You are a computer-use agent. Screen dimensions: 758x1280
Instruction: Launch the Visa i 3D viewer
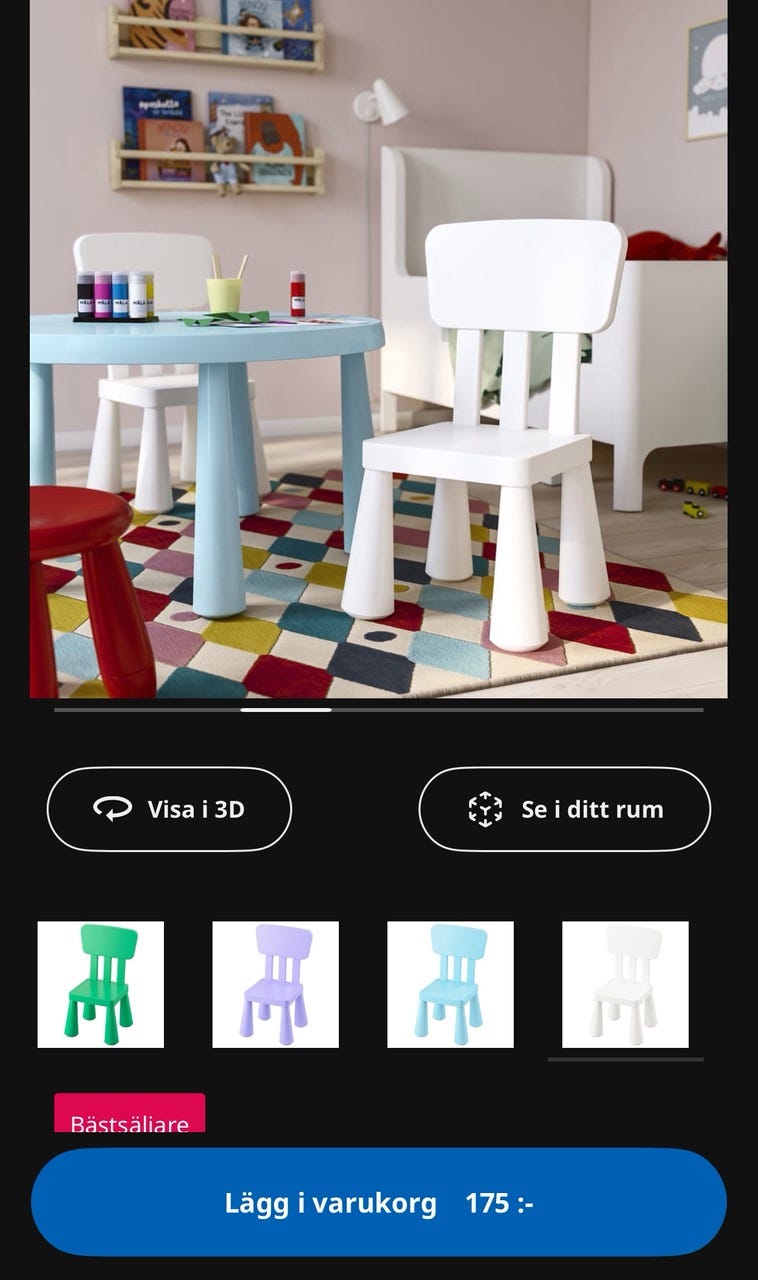point(168,810)
